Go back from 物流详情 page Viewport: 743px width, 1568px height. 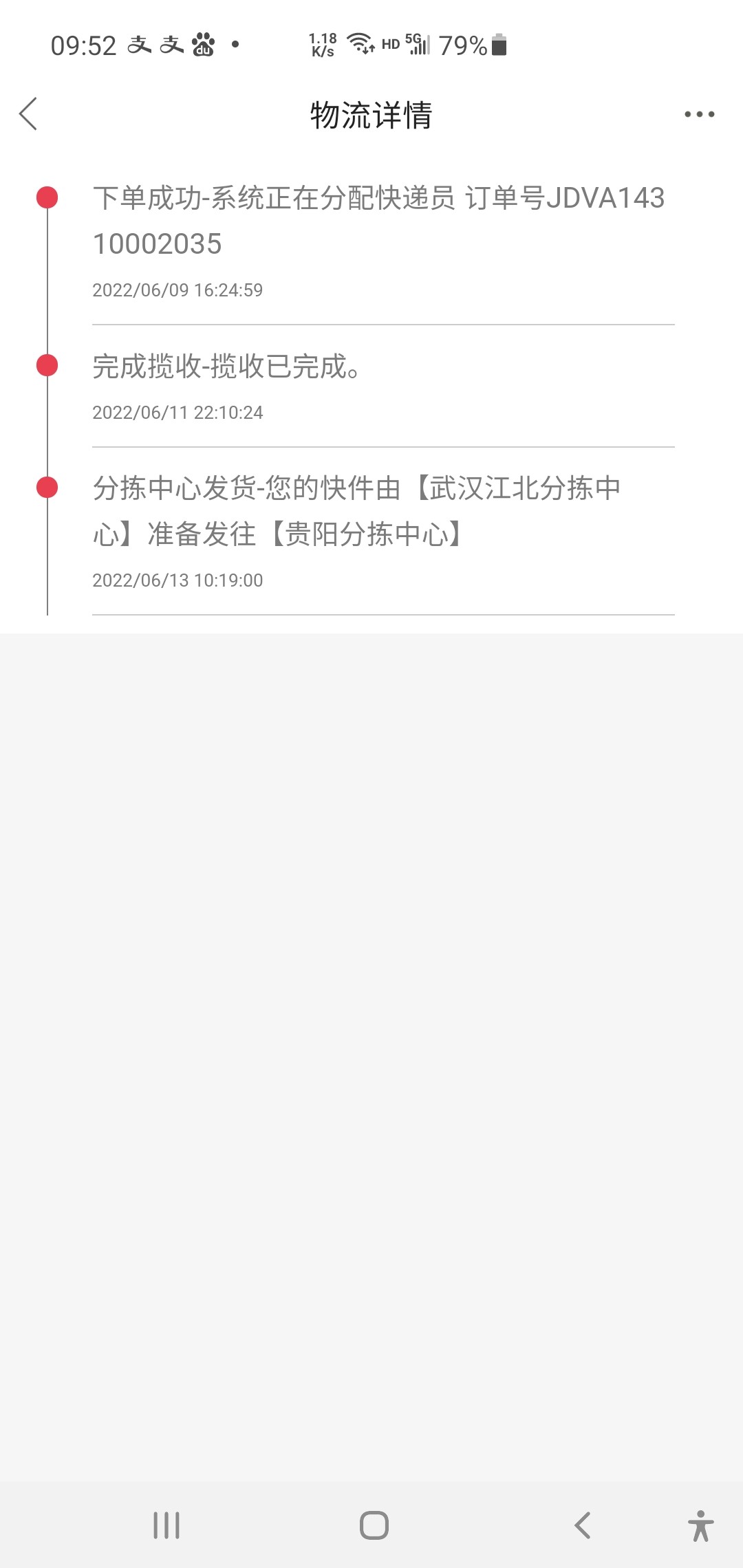click(x=29, y=114)
